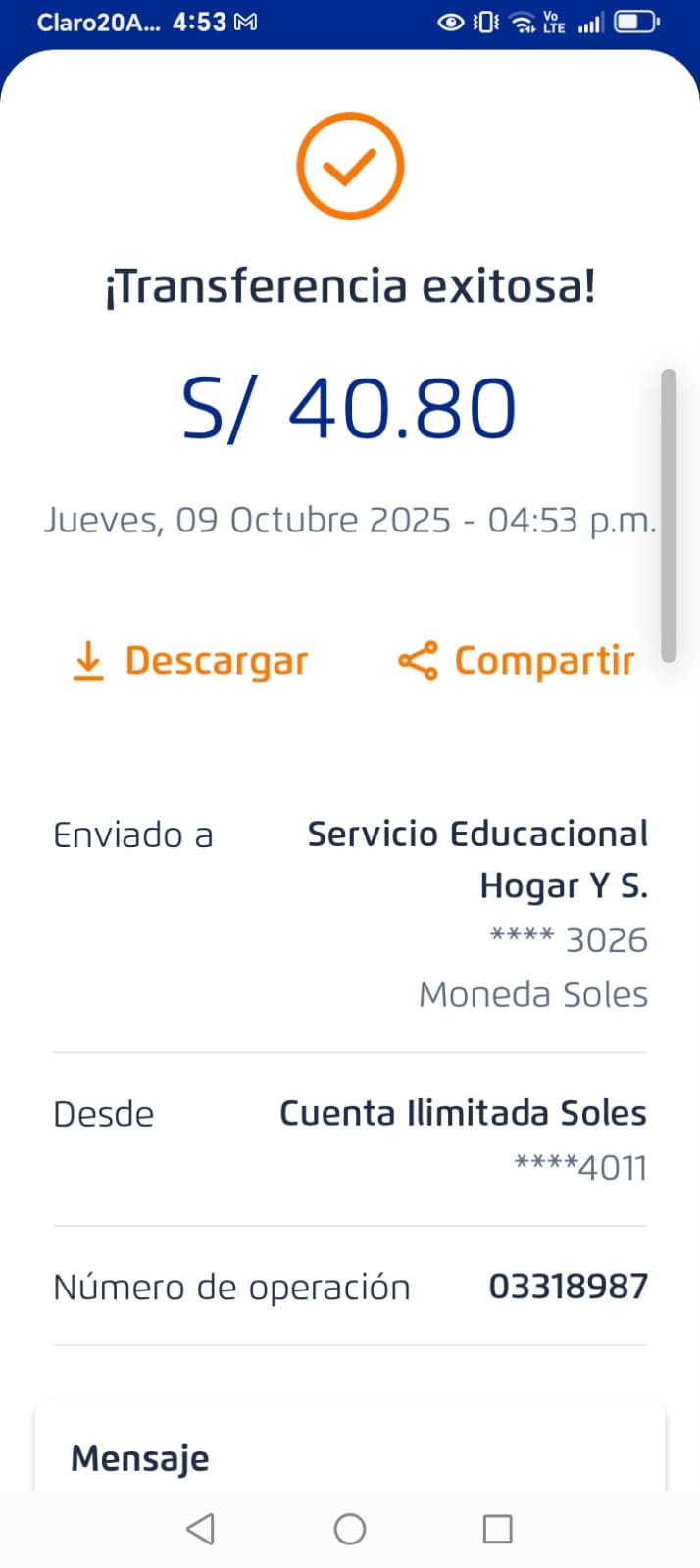Go back using the system back button
This screenshot has width=700, height=1568.
pos(201,1528)
